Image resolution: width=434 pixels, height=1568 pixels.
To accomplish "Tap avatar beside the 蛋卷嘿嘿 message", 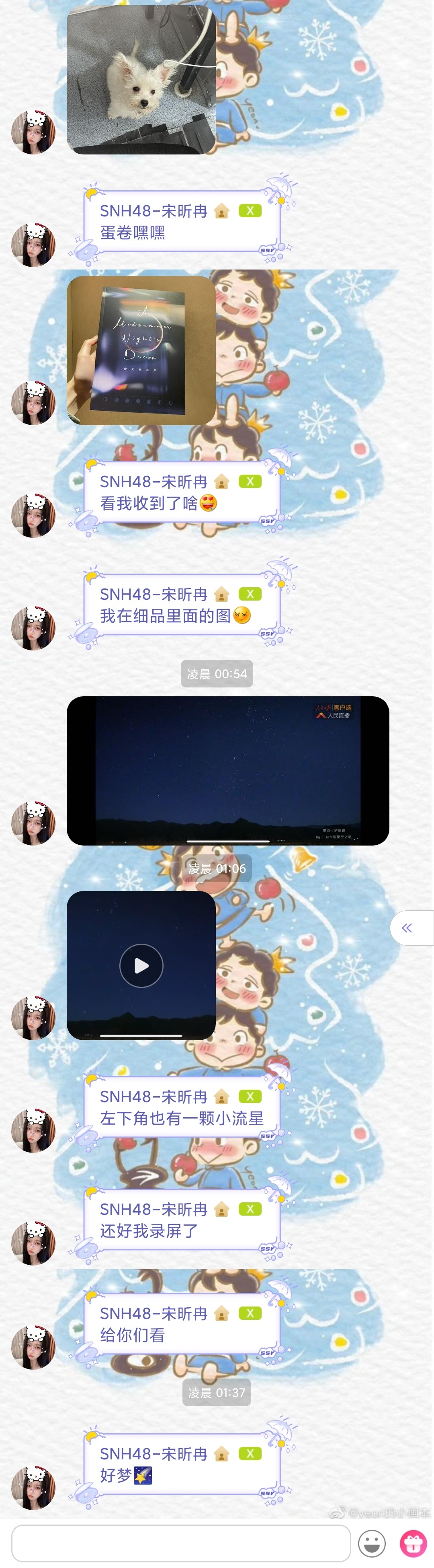I will pos(33,245).
